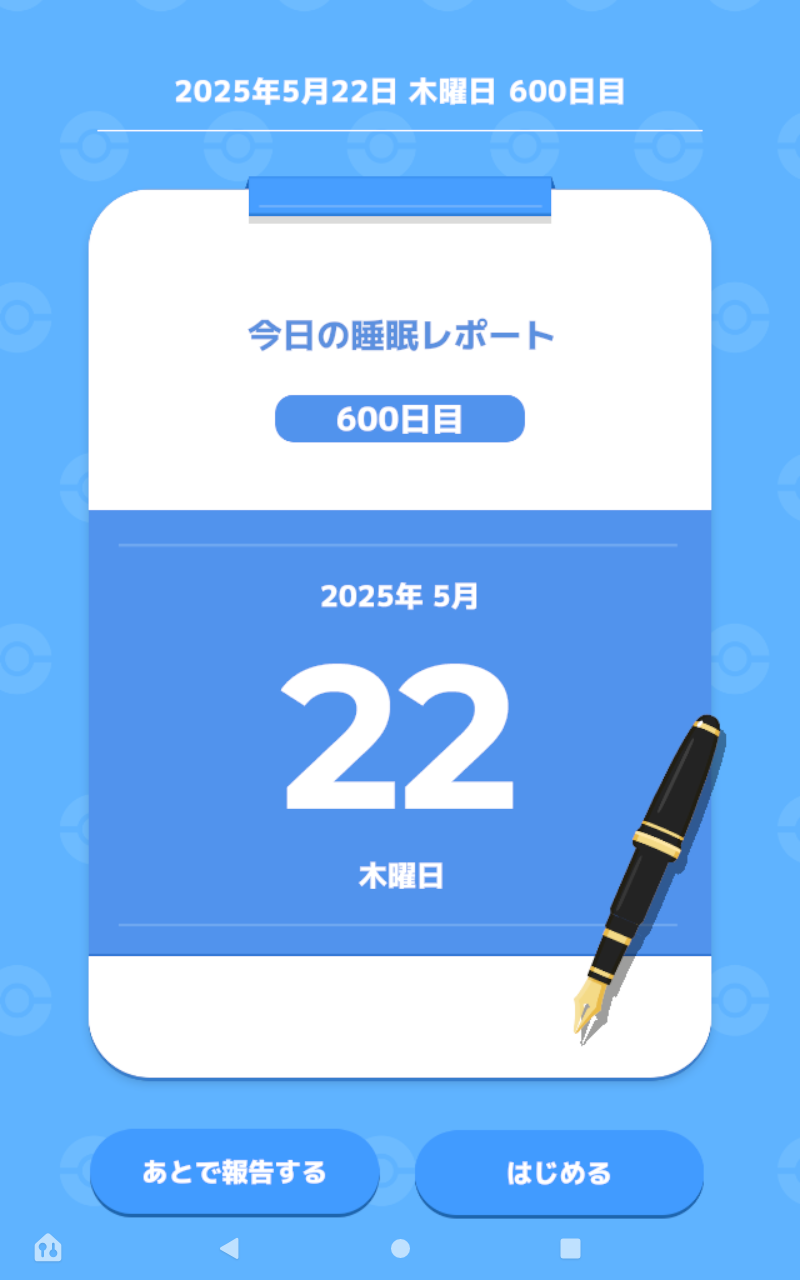Go back using the system back button
Screen dimensions: 800x1280
[229, 1248]
